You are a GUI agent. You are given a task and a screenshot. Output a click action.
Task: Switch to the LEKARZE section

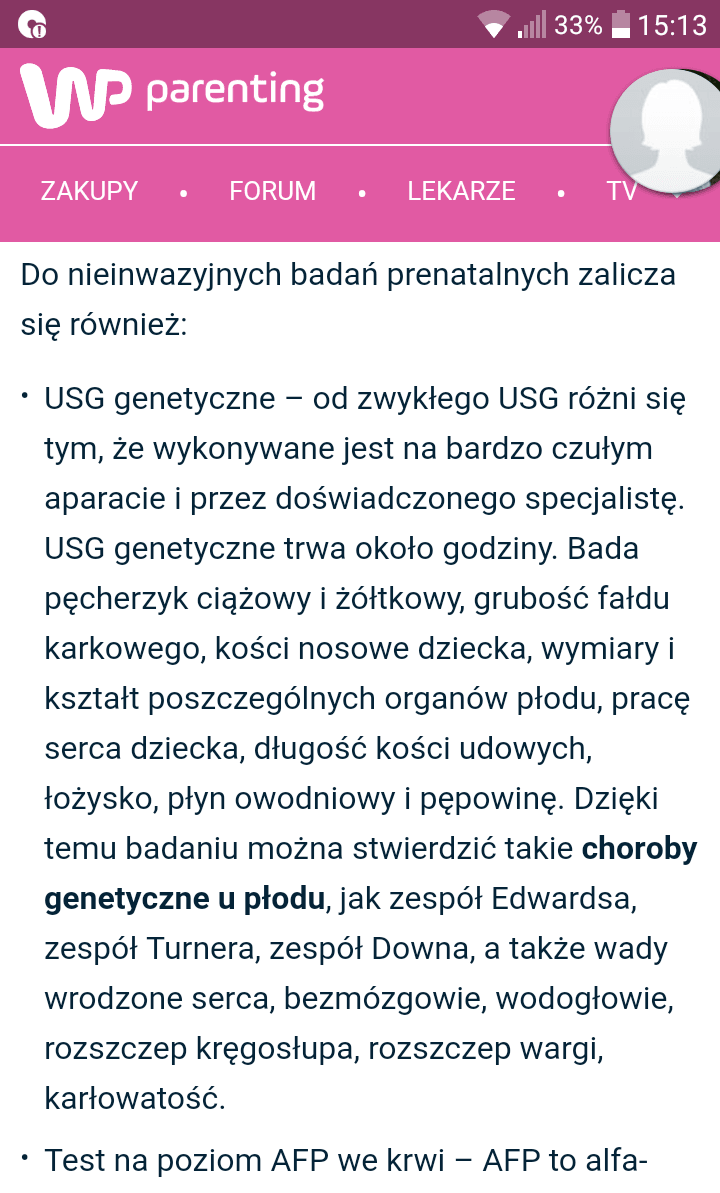461,191
